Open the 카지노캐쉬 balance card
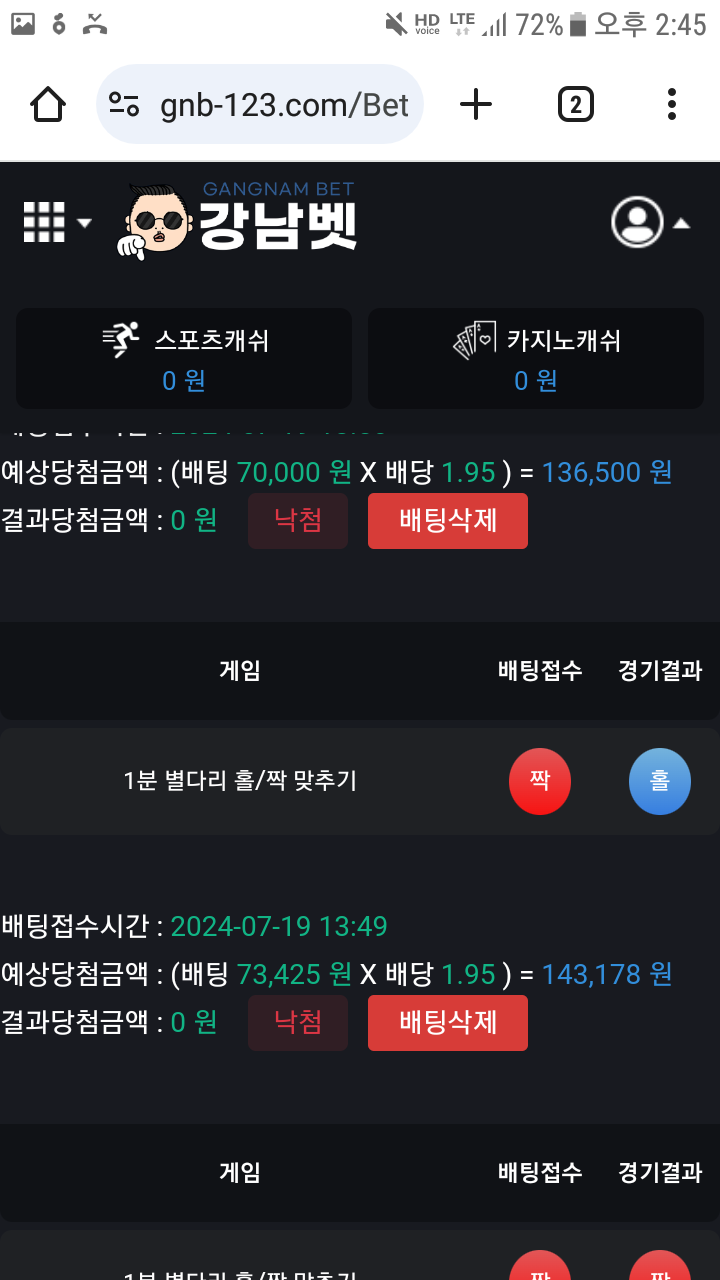 pyautogui.click(x=536, y=358)
